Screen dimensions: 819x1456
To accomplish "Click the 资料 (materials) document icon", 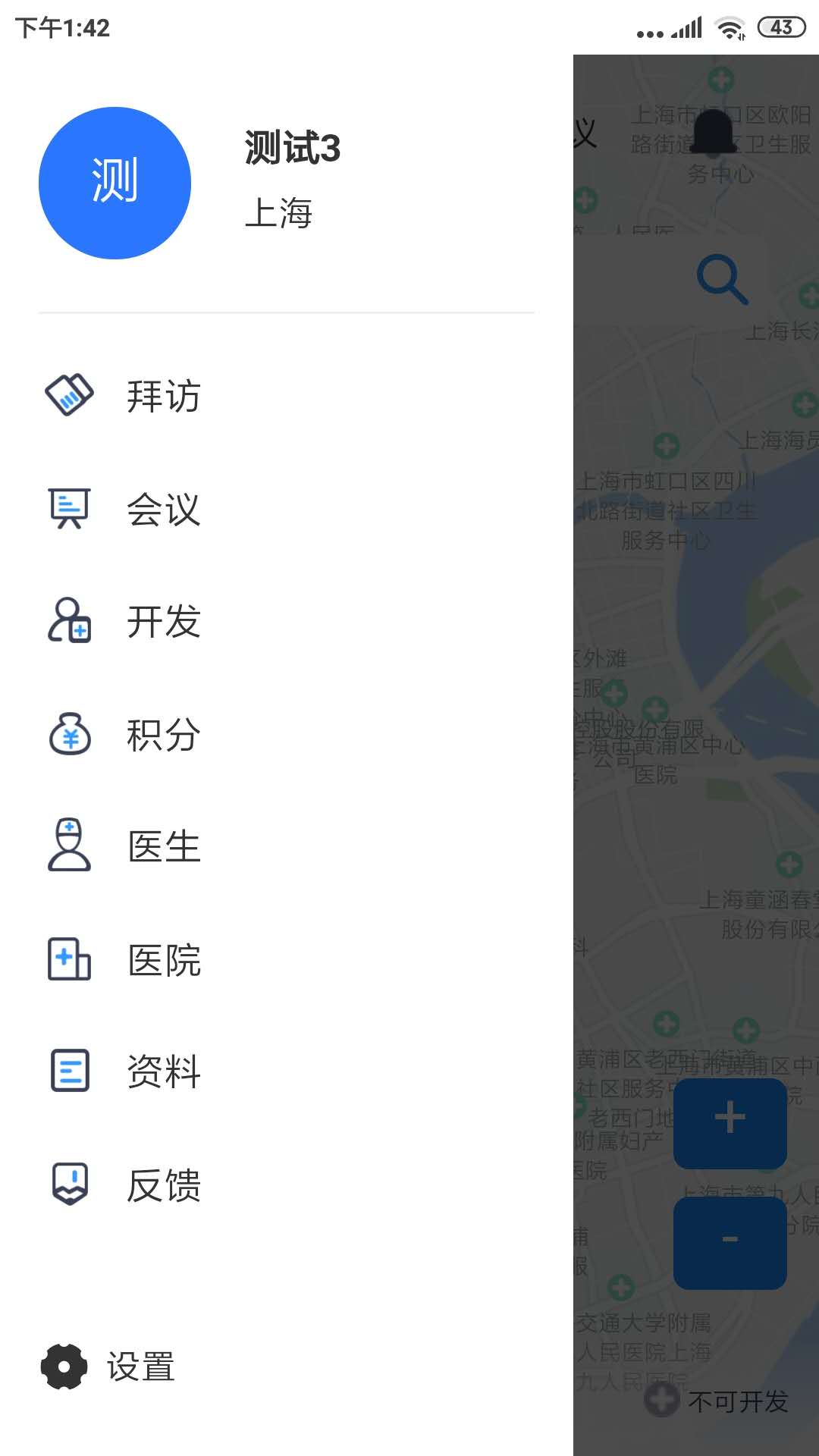I will (x=69, y=1071).
